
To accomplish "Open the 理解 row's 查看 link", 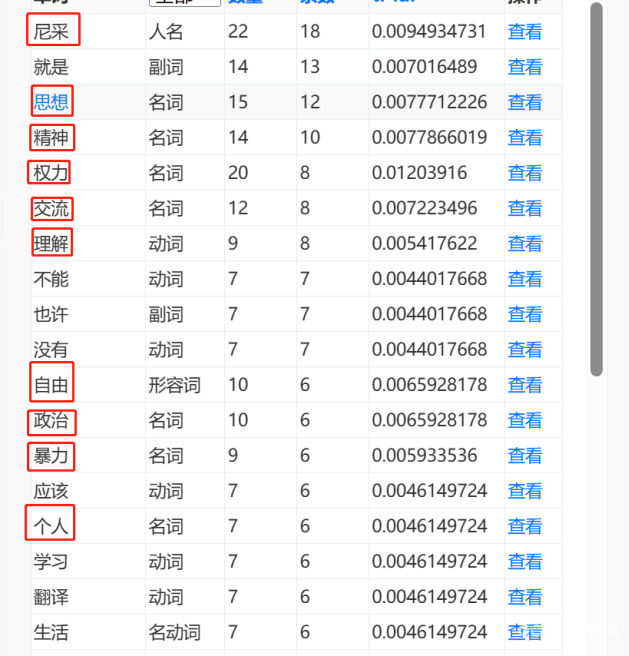I will click(525, 243).
